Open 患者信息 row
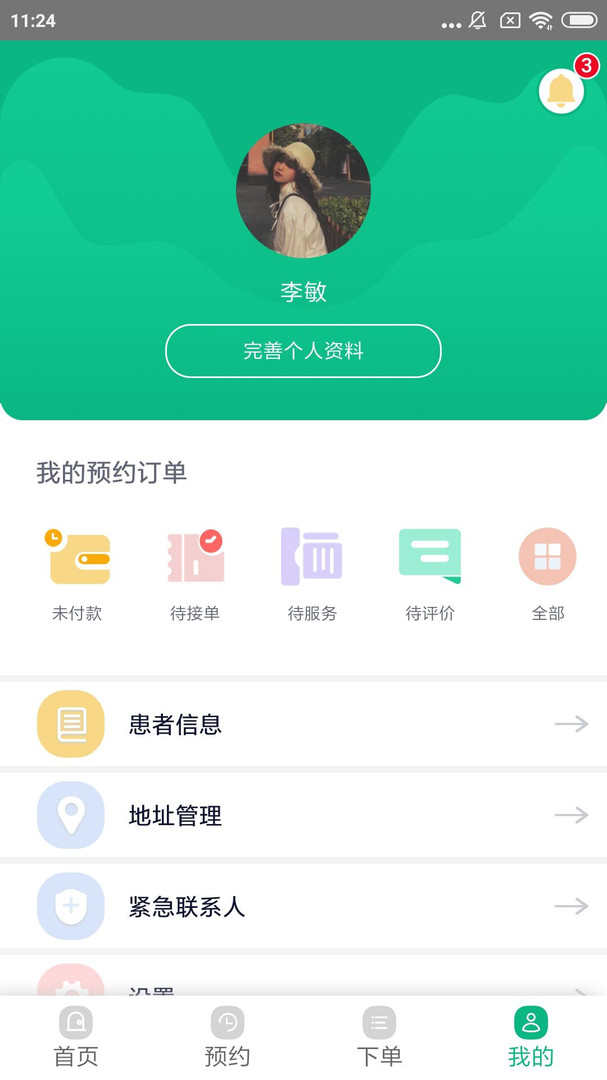The height and width of the screenshot is (1080, 607). 303,724
